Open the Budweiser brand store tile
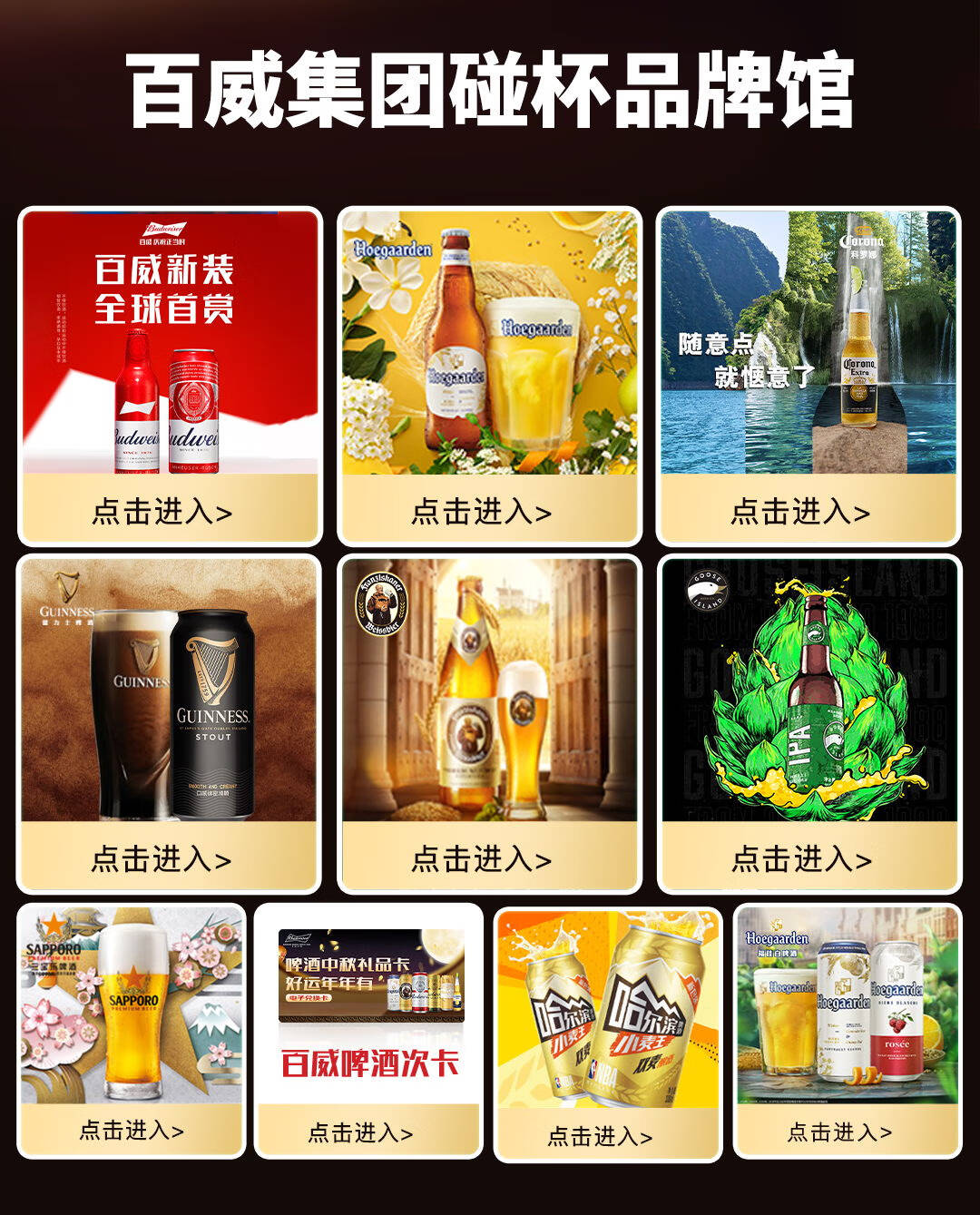This screenshot has width=980, height=1215. 170,511
